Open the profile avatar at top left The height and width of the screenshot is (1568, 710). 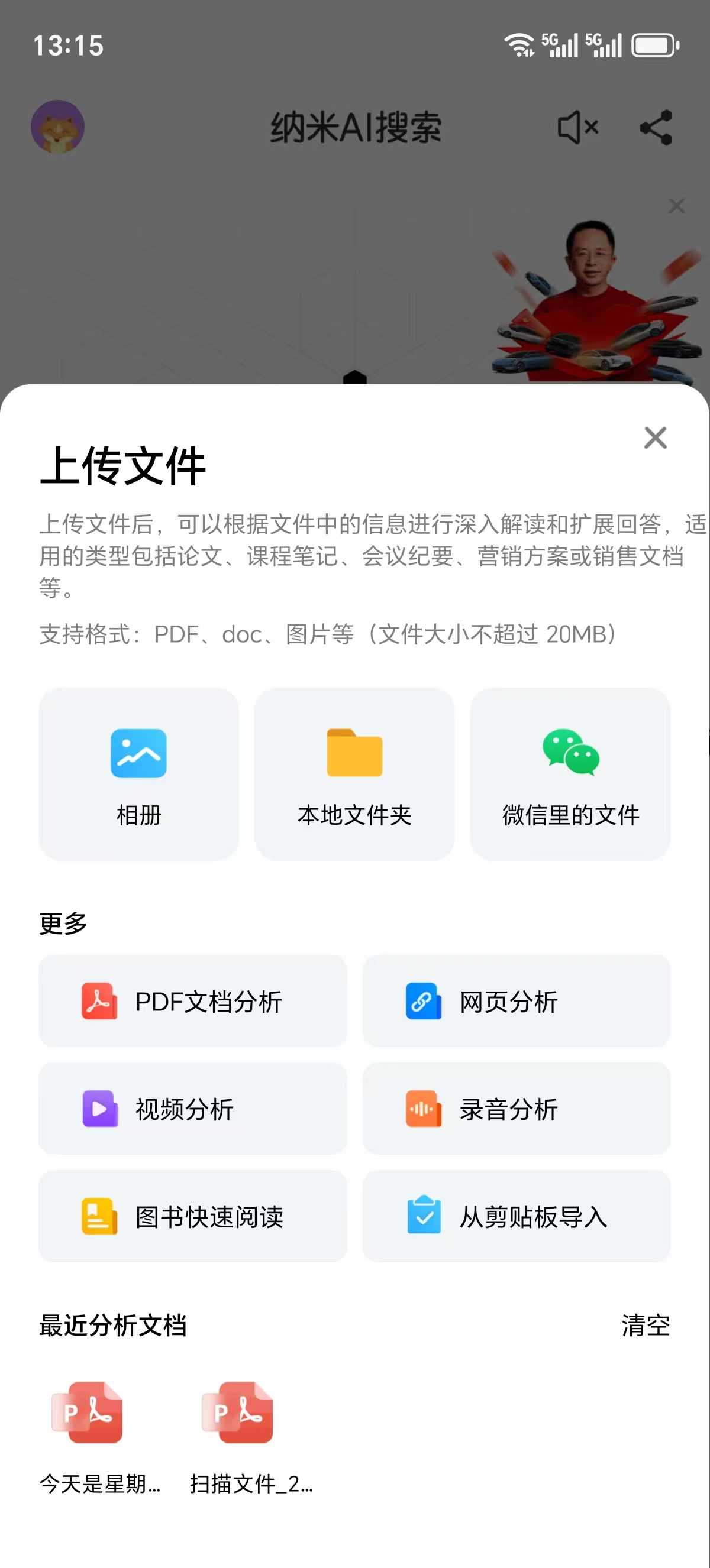59,127
